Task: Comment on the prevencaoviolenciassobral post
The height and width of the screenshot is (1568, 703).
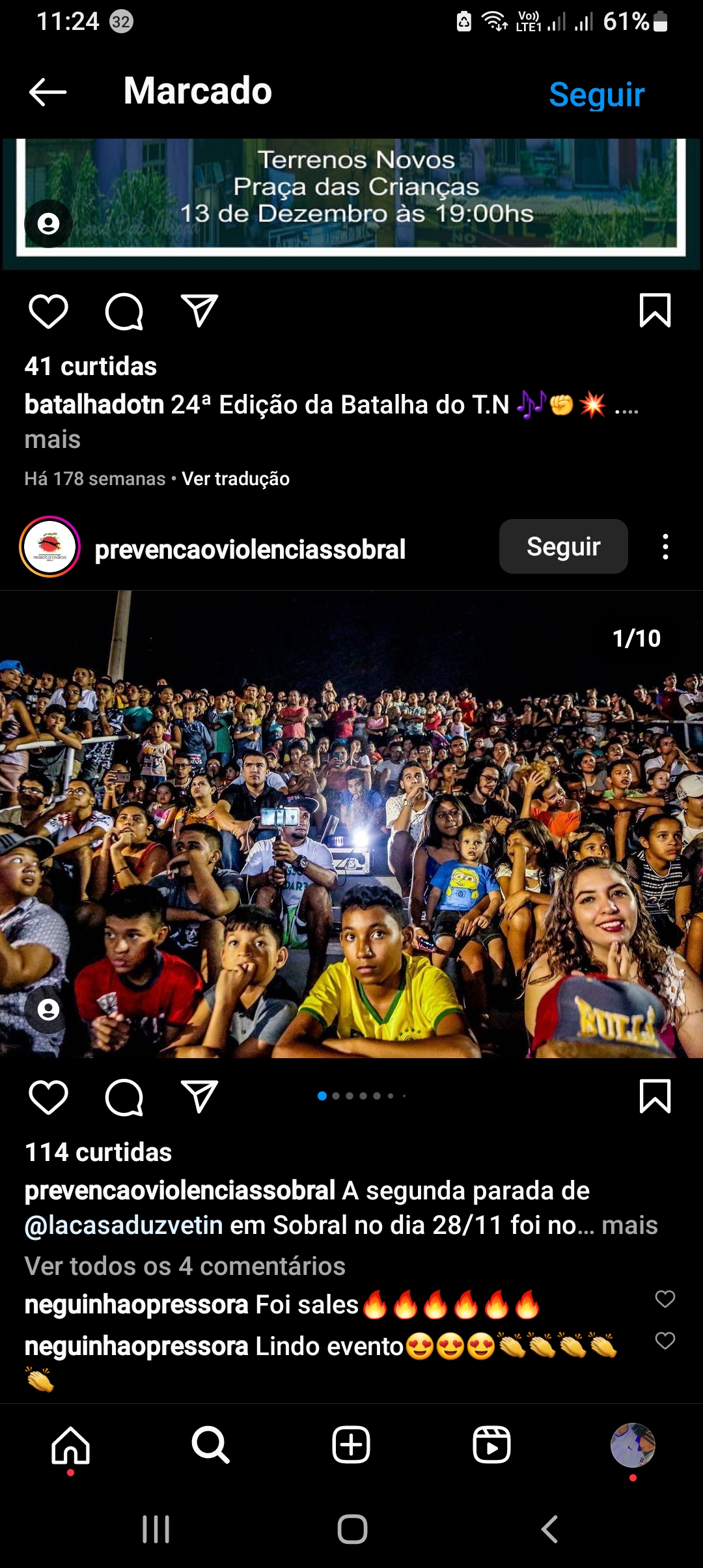Action: click(124, 1097)
